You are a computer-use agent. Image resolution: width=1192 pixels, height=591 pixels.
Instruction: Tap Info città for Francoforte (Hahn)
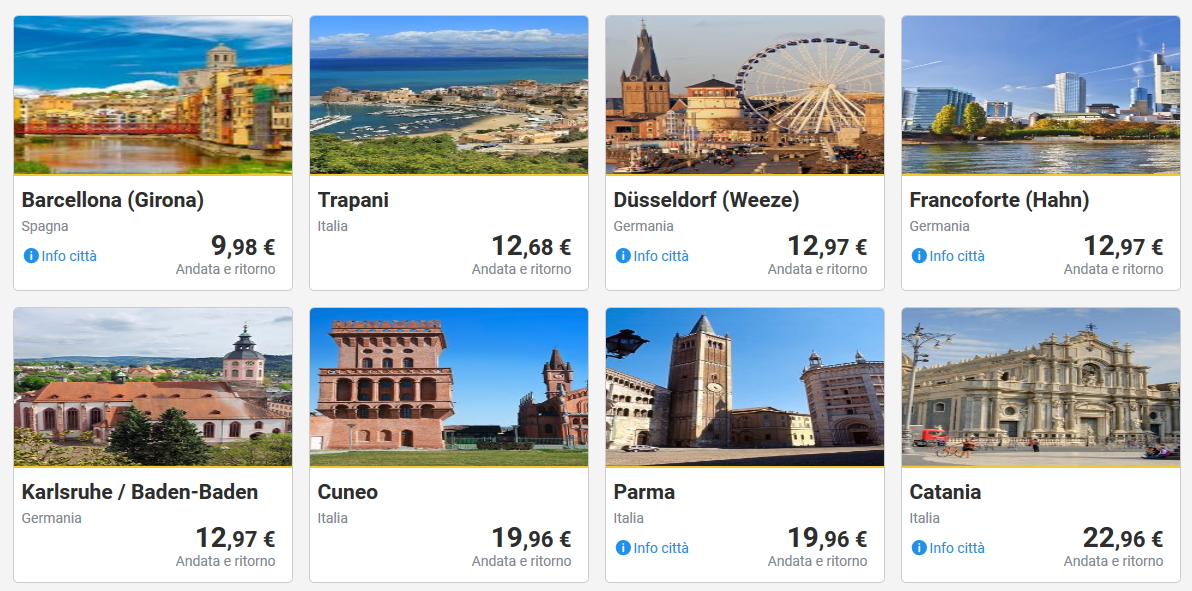click(x=949, y=256)
